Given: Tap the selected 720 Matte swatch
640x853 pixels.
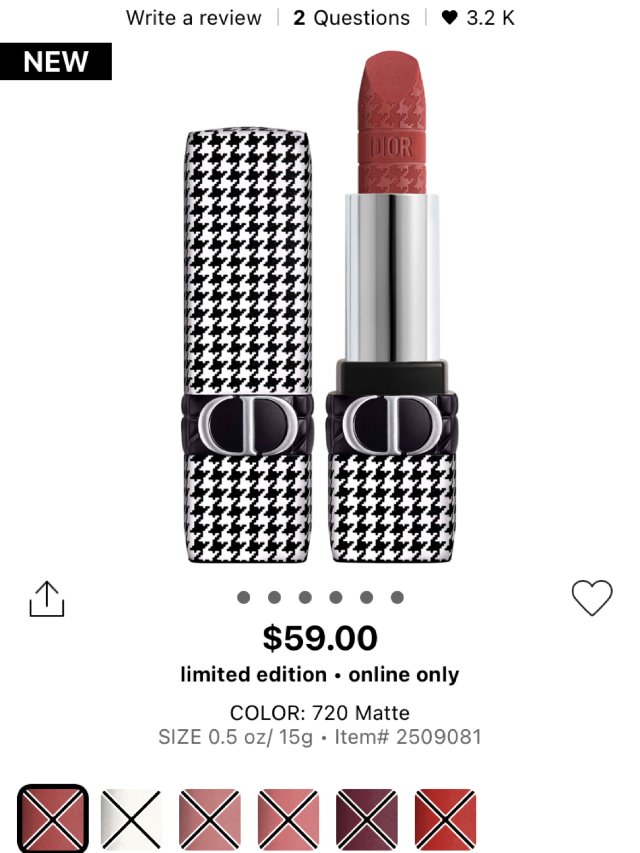Looking at the screenshot, I should (53, 819).
